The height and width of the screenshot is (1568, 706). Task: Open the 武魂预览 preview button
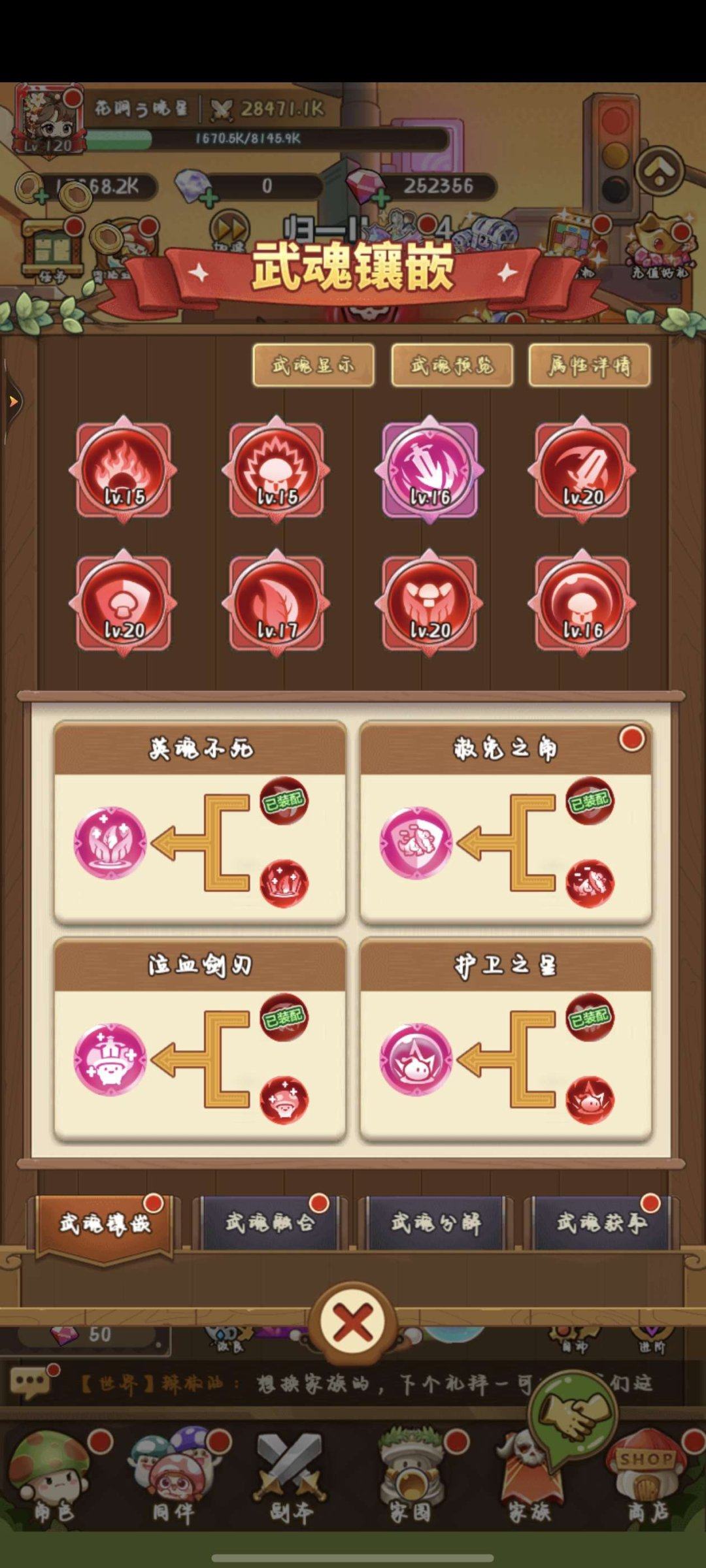click(452, 365)
